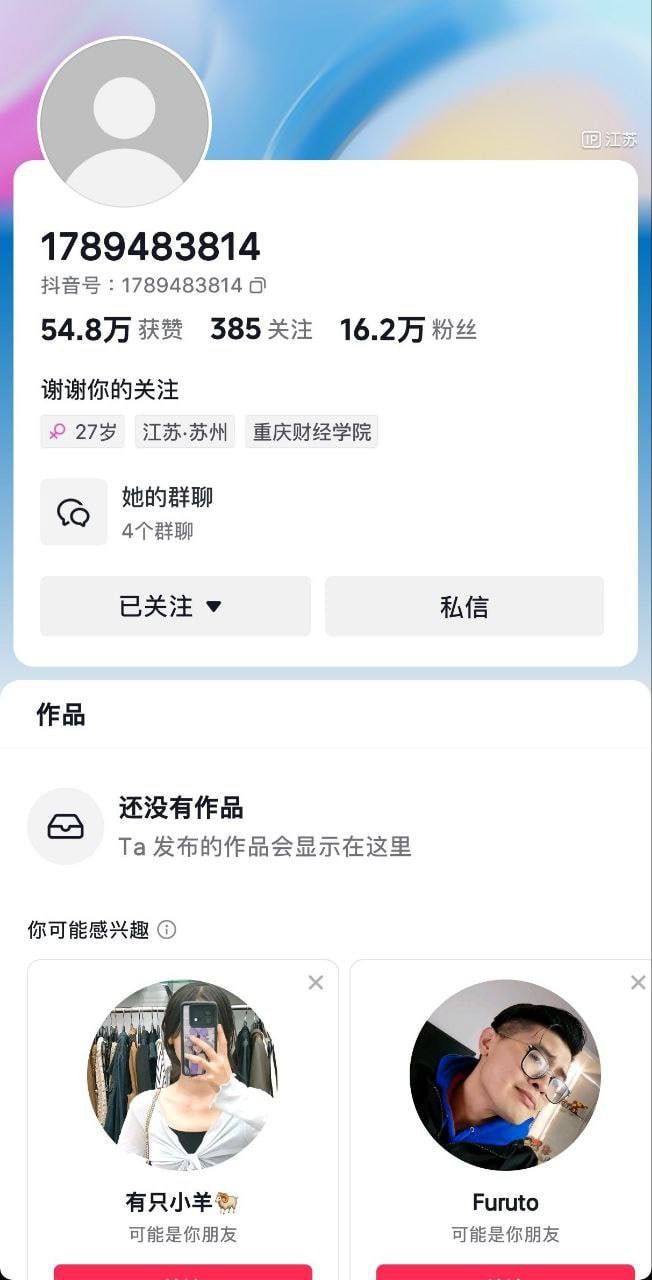Open the 16.2万 粉丝 followers list
The height and width of the screenshot is (1280, 652).
[x=408, y=330]
